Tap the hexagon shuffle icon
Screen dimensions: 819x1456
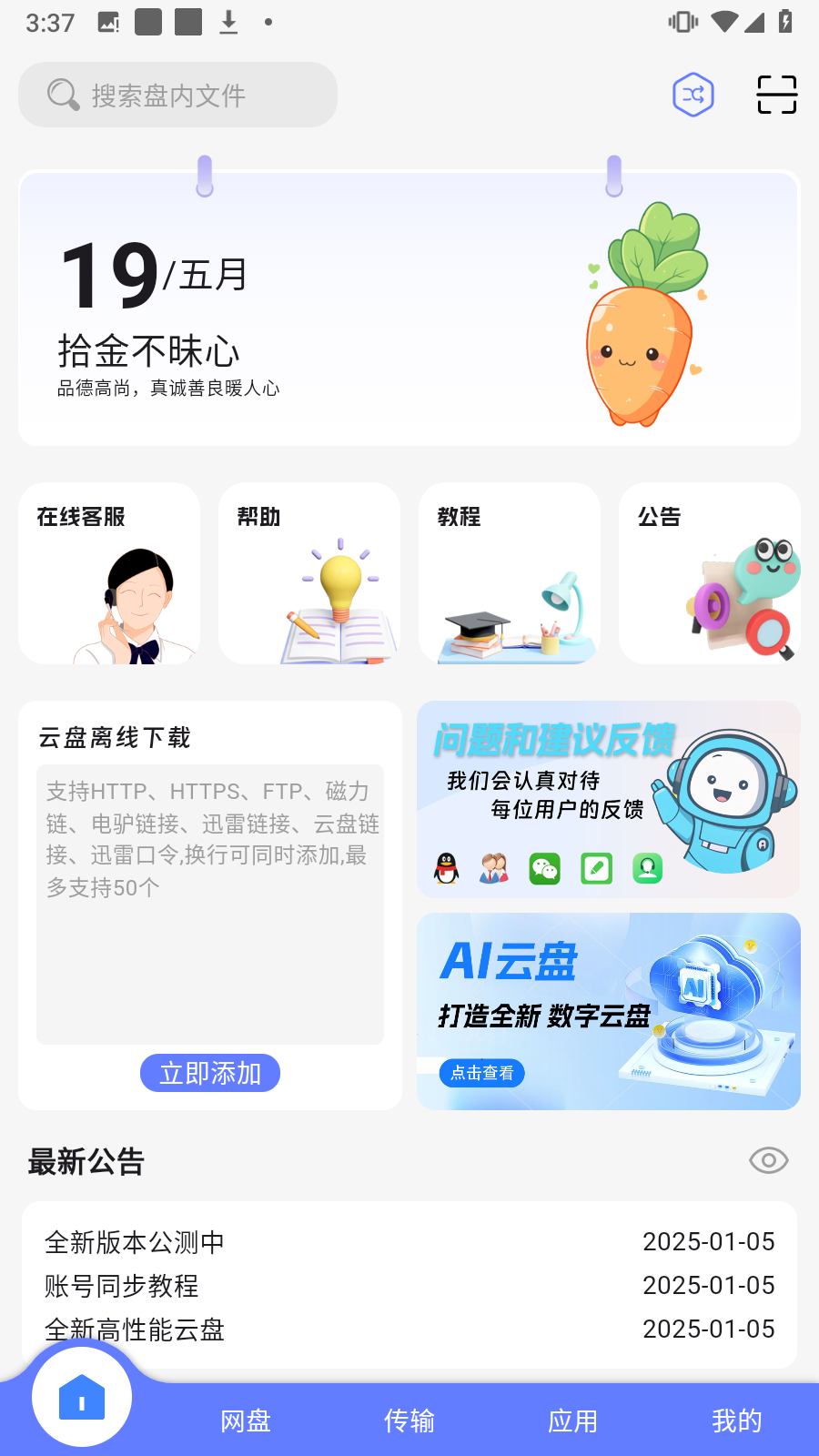[693, 95]
